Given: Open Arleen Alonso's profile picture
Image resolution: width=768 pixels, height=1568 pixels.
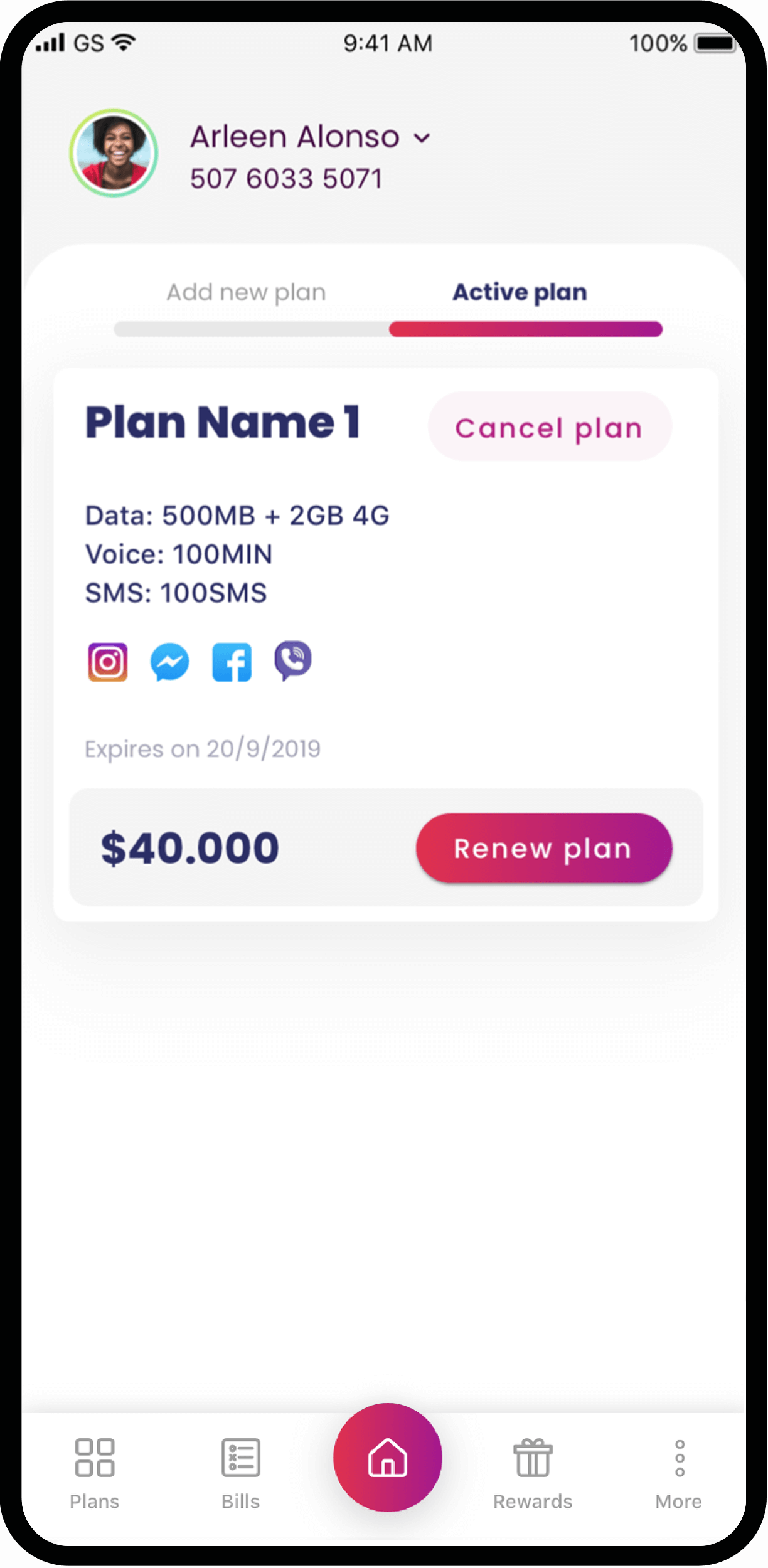Looking at the screenshot, I should coord(114,153).
